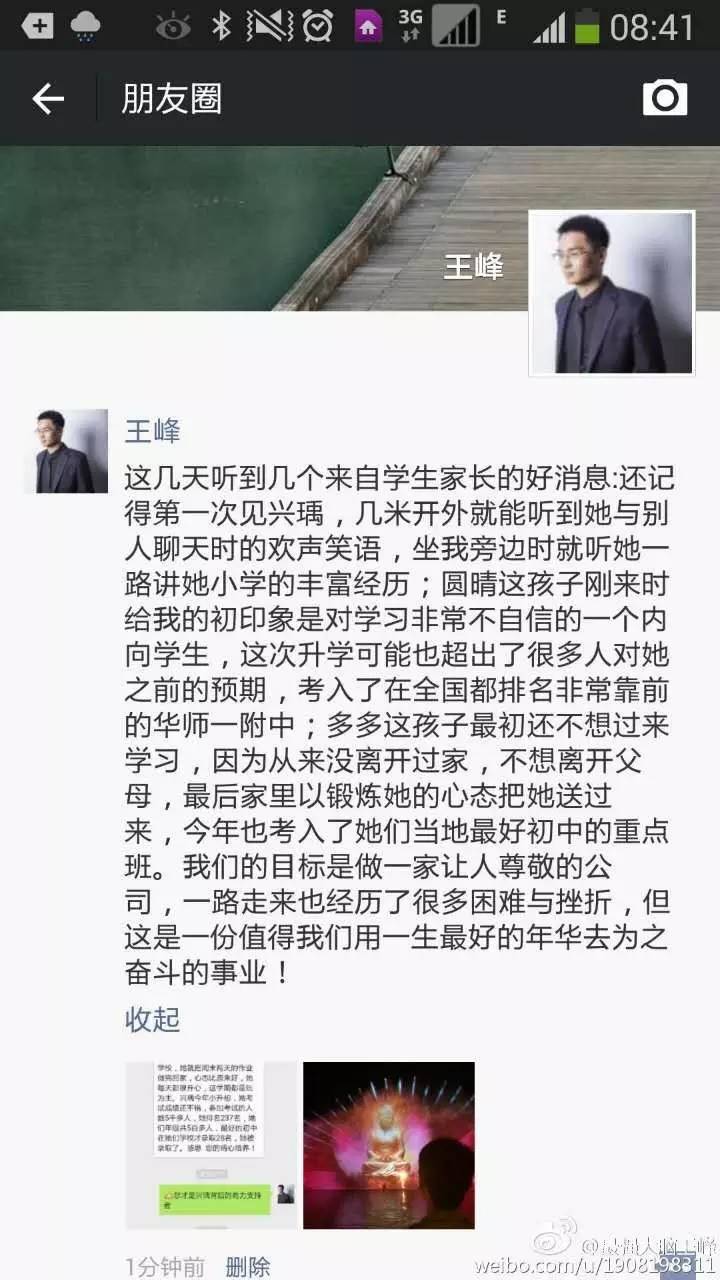Image resolution: width=720 pixels, height=1280 pixels.
Task: Tap the small avatar beside the post
Action: [x=66, y=451]
